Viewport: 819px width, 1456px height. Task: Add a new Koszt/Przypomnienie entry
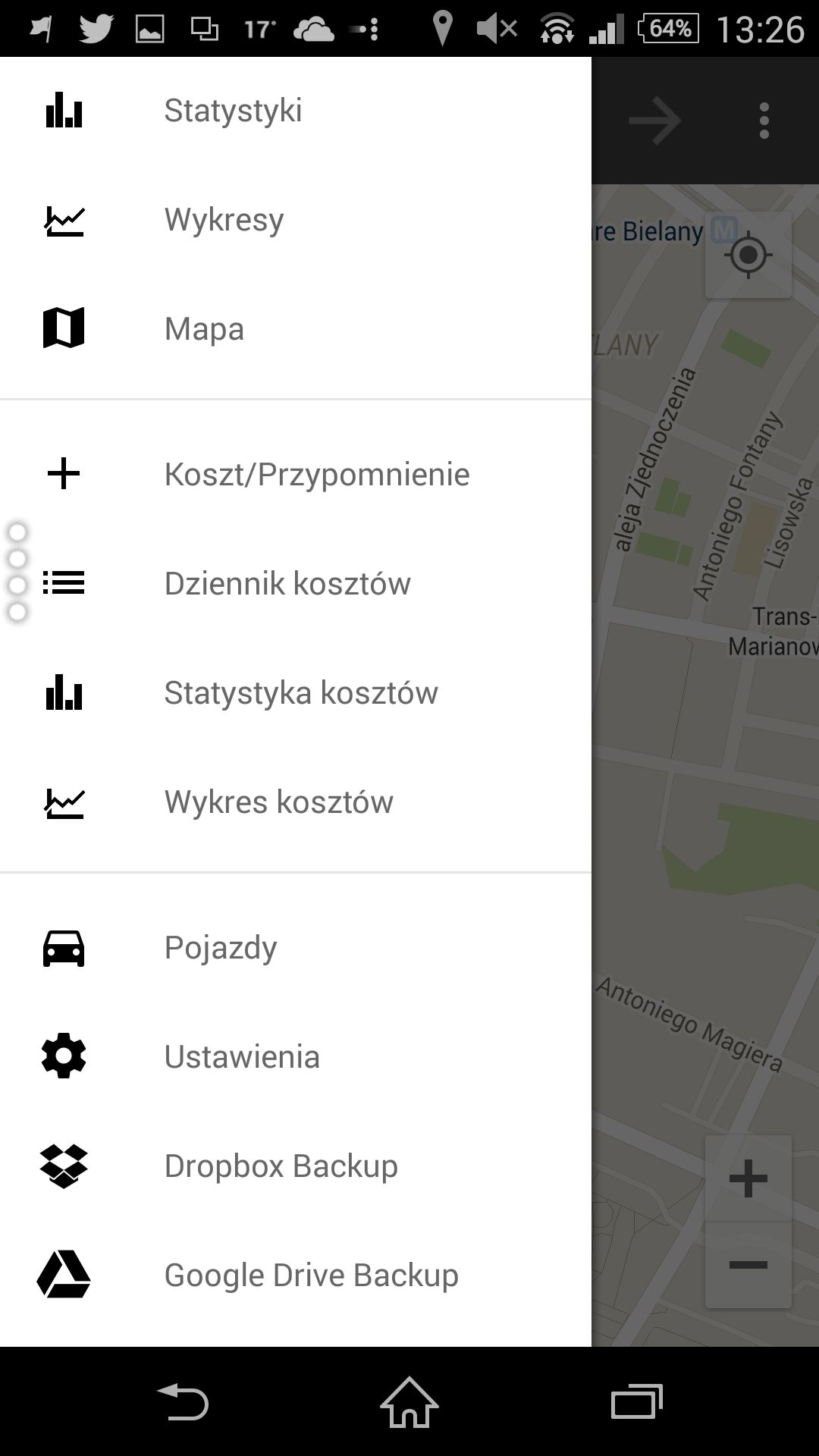click(296, 475)
